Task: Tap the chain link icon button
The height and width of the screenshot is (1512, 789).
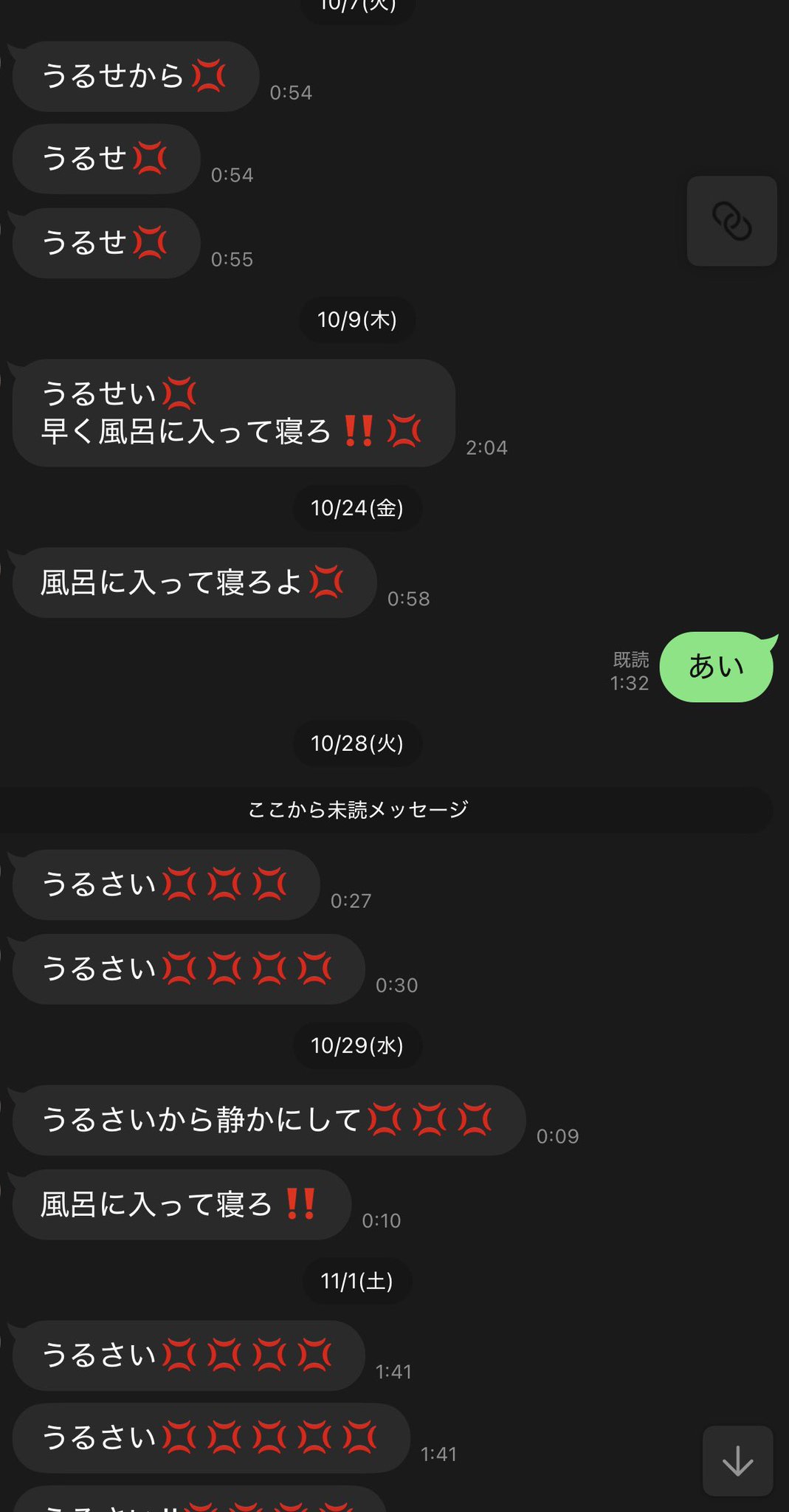Action: point(731,221)
